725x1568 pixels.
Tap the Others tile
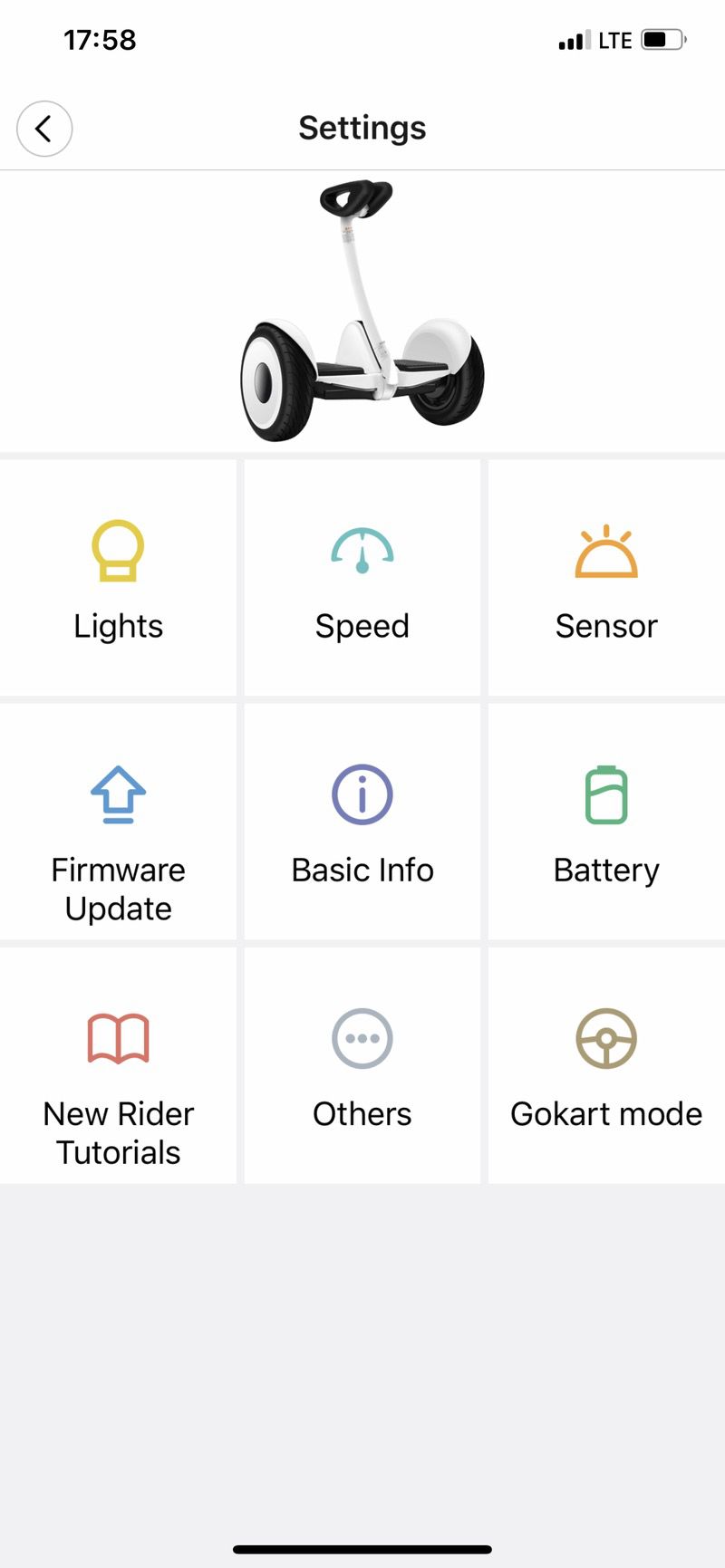(362, 1066)
